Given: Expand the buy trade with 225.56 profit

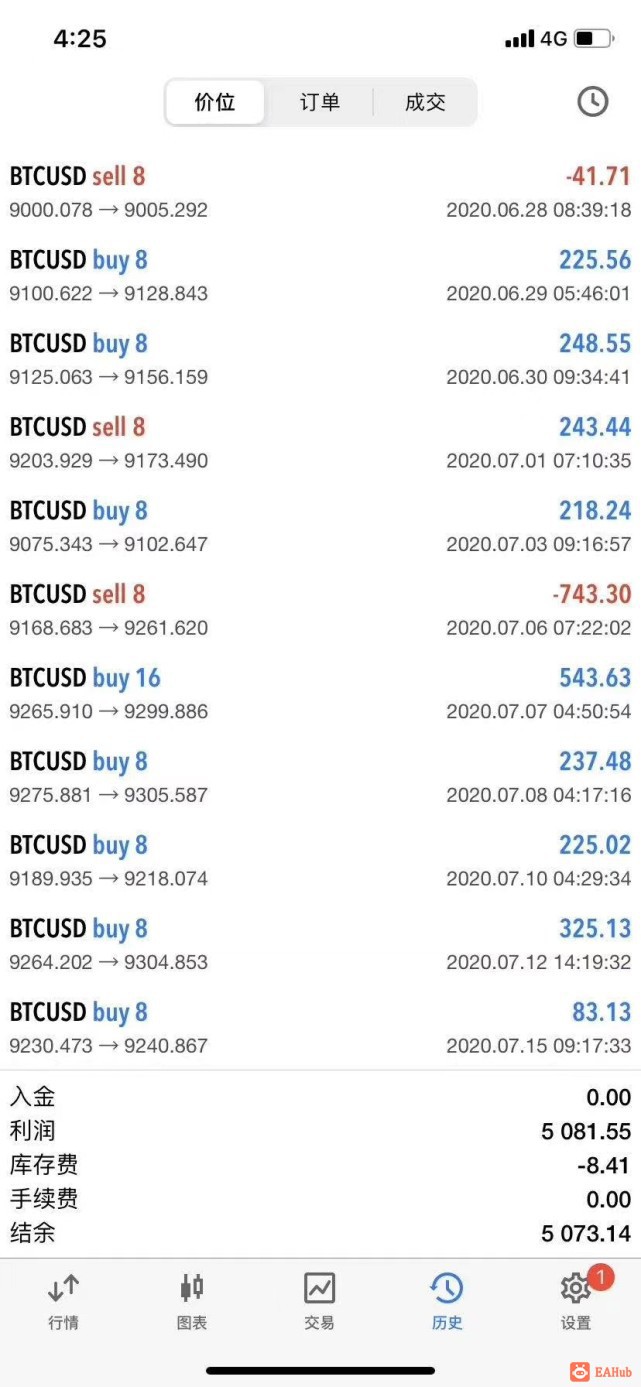Looking at the screenshot, I should [320, 276].
